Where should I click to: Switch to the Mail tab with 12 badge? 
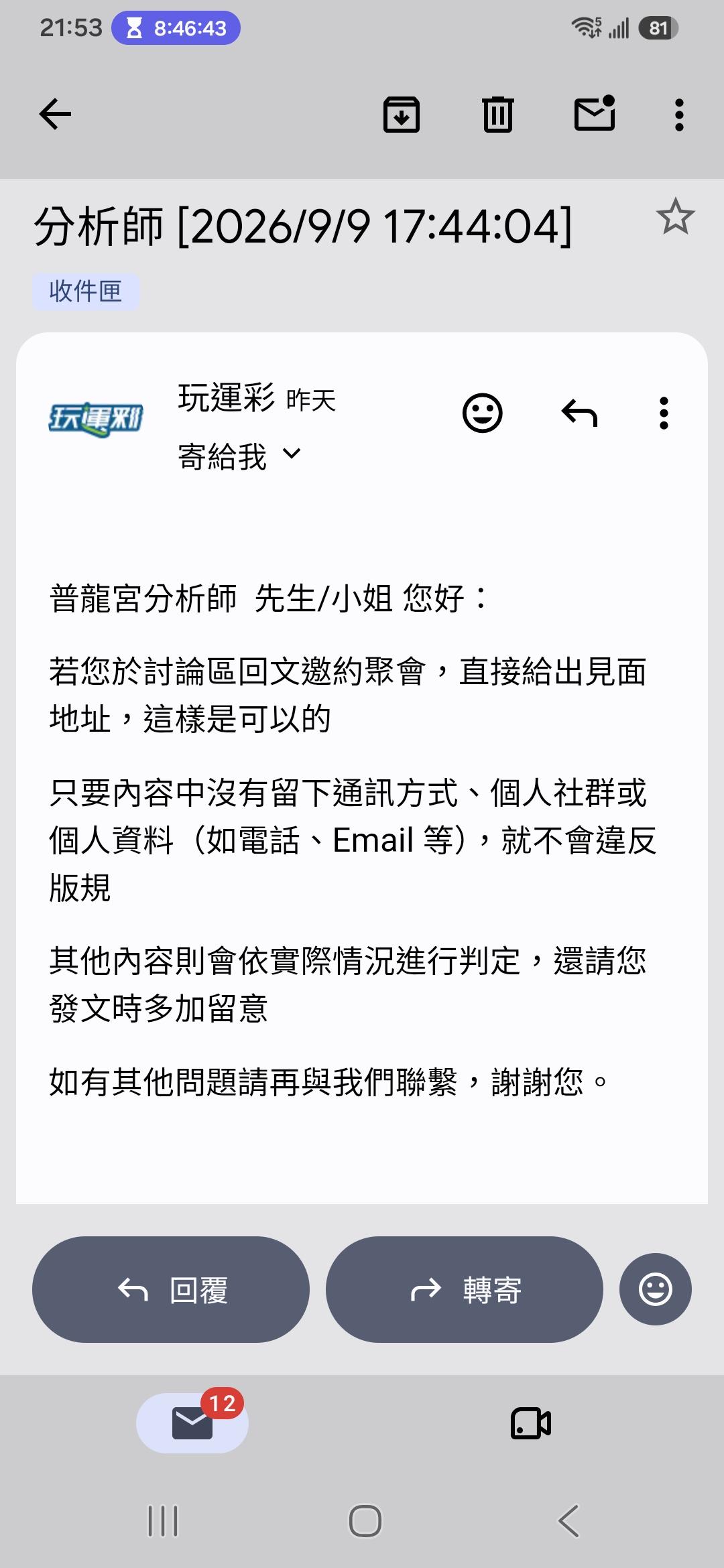point(192,1423)
